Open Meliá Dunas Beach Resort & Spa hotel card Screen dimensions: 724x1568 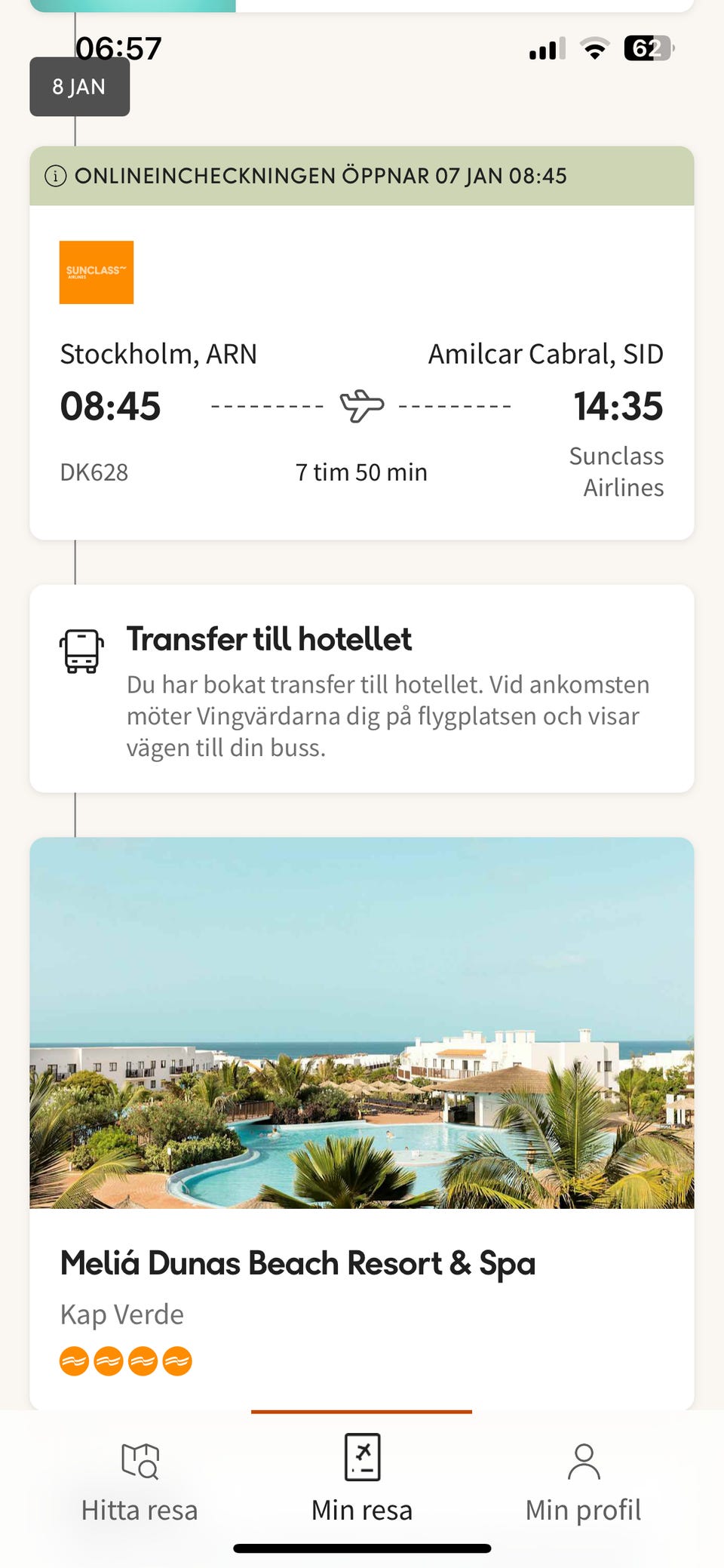point(362,1123)
